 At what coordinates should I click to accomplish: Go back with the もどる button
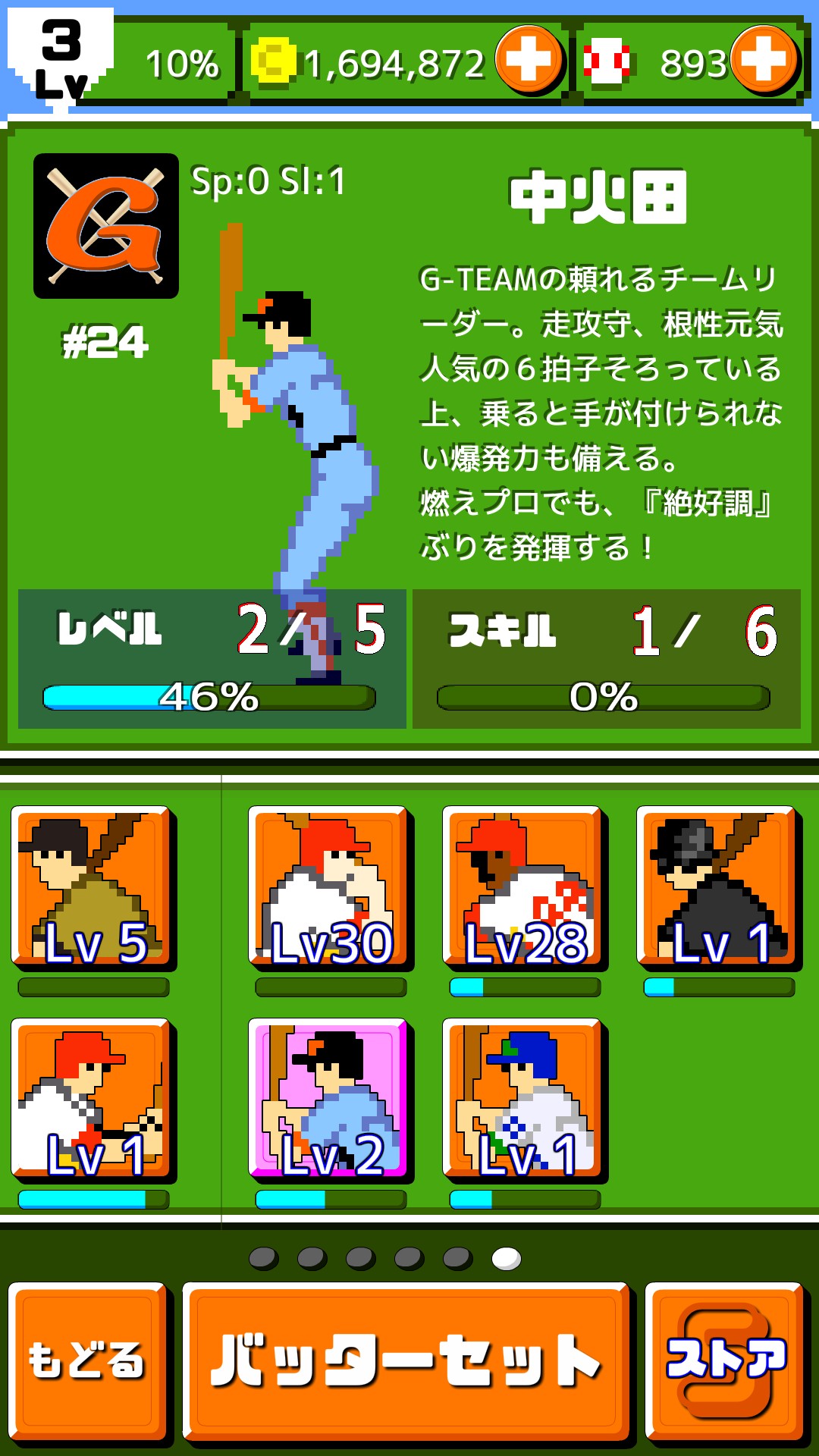[87, 1361]
